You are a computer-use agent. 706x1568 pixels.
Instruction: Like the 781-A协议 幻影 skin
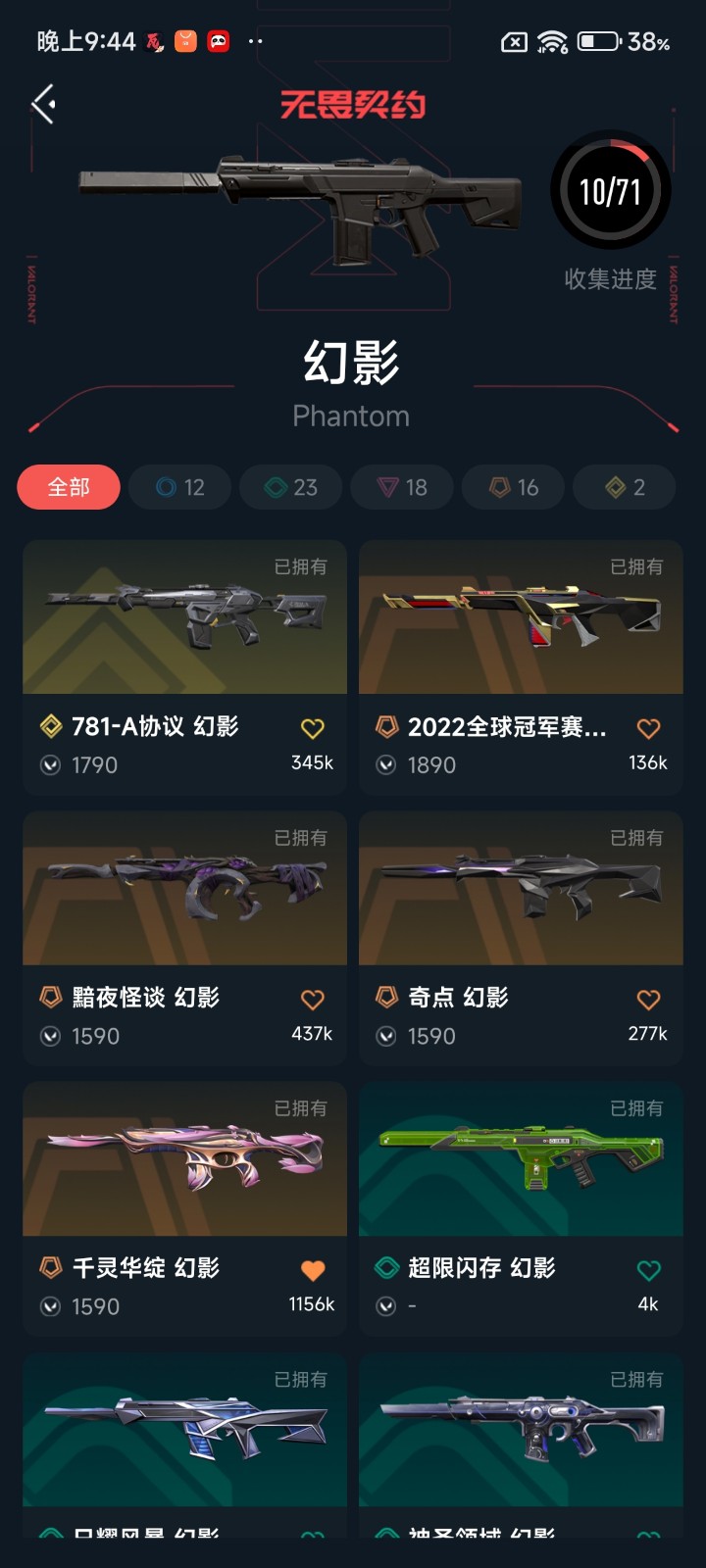(313, 728)
